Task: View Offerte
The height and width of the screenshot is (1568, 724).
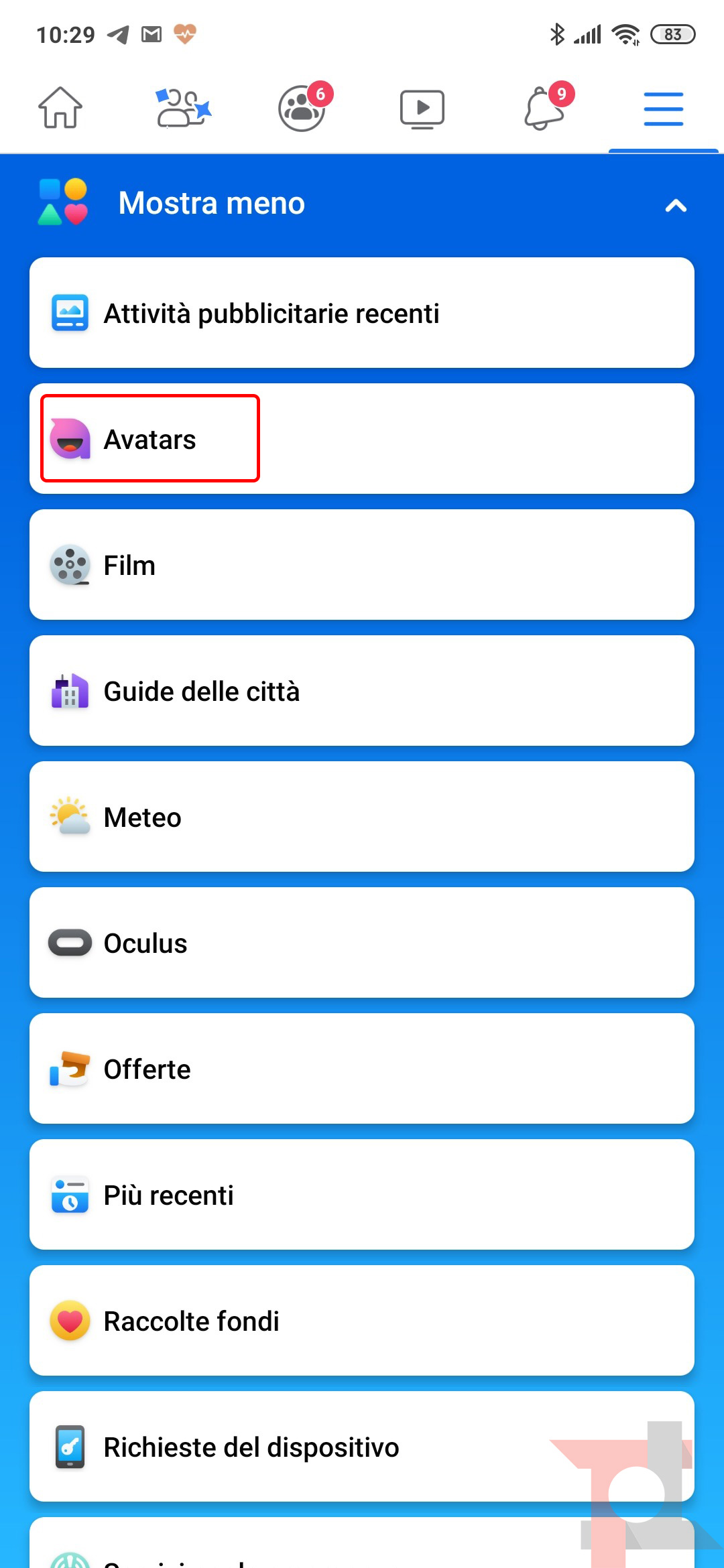Action: pos(362,1069)
